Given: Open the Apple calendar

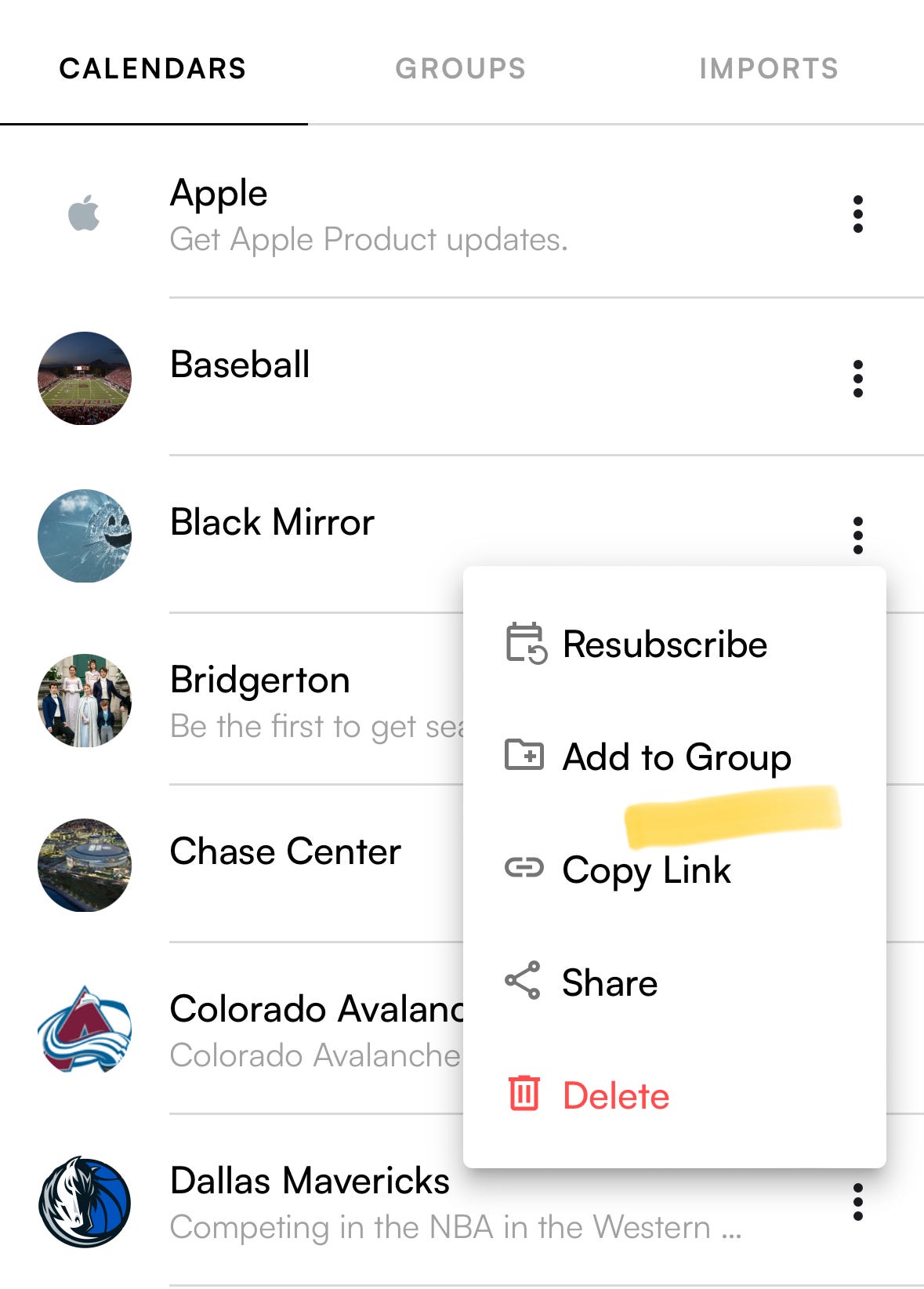Looking at the screenshot, I should click(368, 214).
